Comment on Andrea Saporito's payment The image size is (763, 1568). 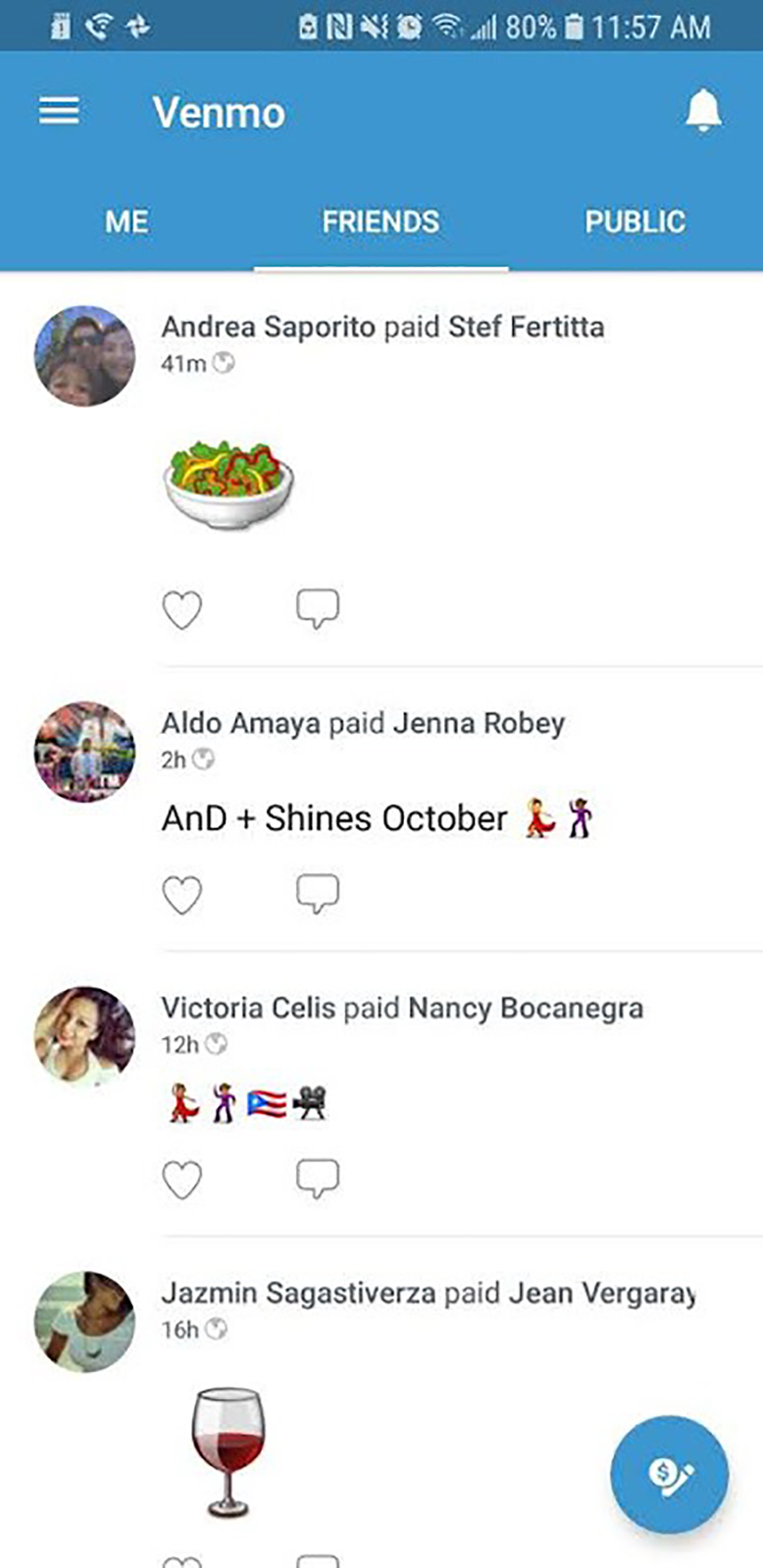318,608
